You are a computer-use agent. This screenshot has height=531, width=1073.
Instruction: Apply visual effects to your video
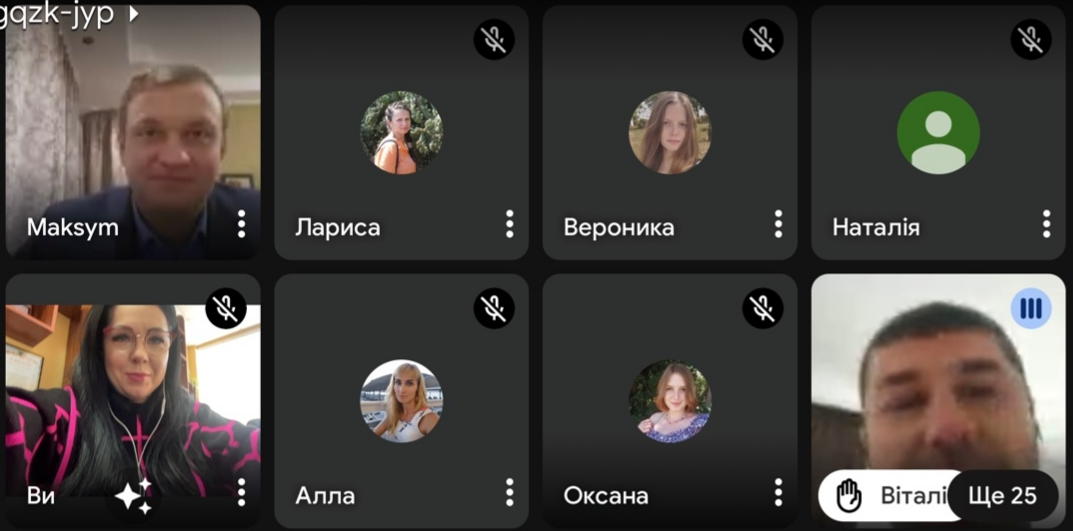pyautogui.click(x=133, y=495)
